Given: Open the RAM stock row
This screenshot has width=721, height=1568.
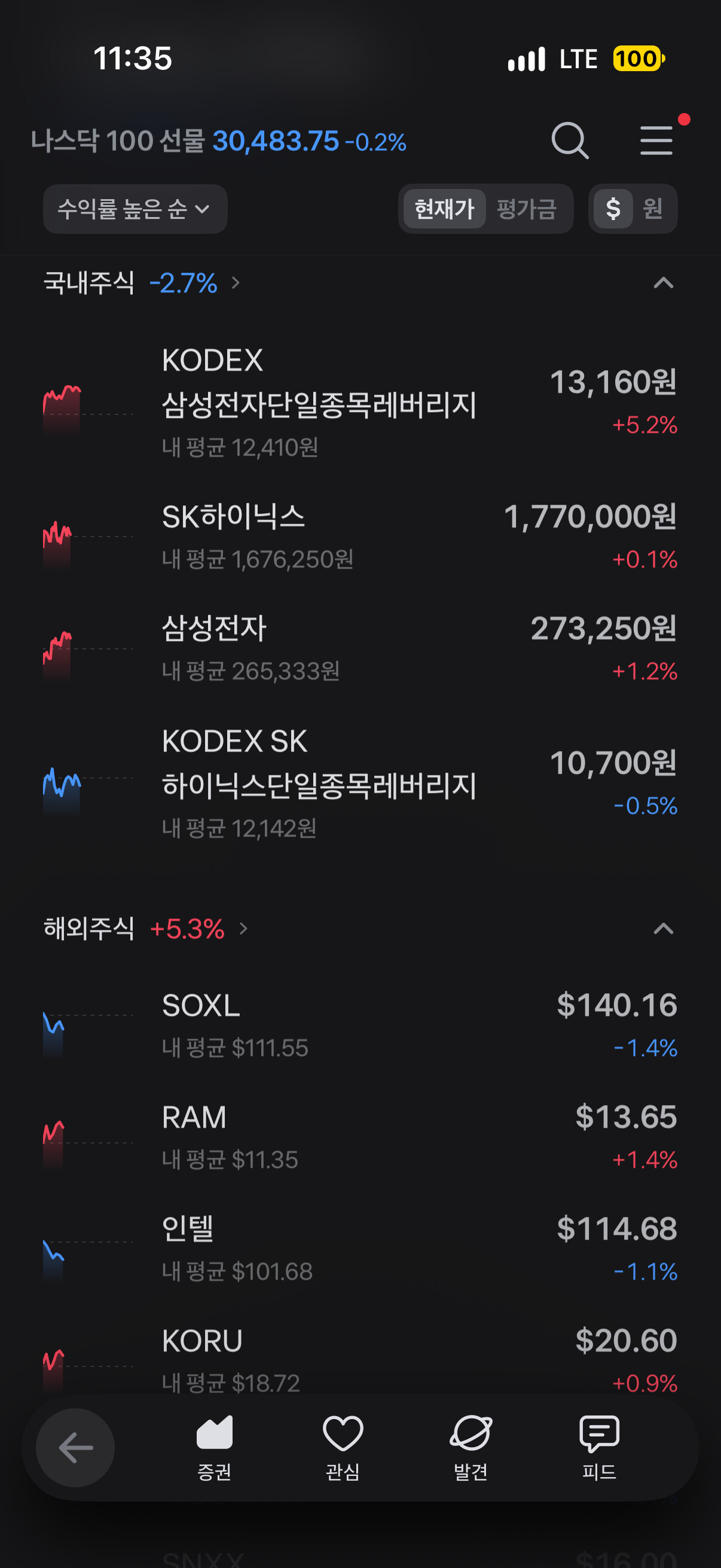Looking at the screenshot, I should pyautogui.click(x=360, y=1138).
